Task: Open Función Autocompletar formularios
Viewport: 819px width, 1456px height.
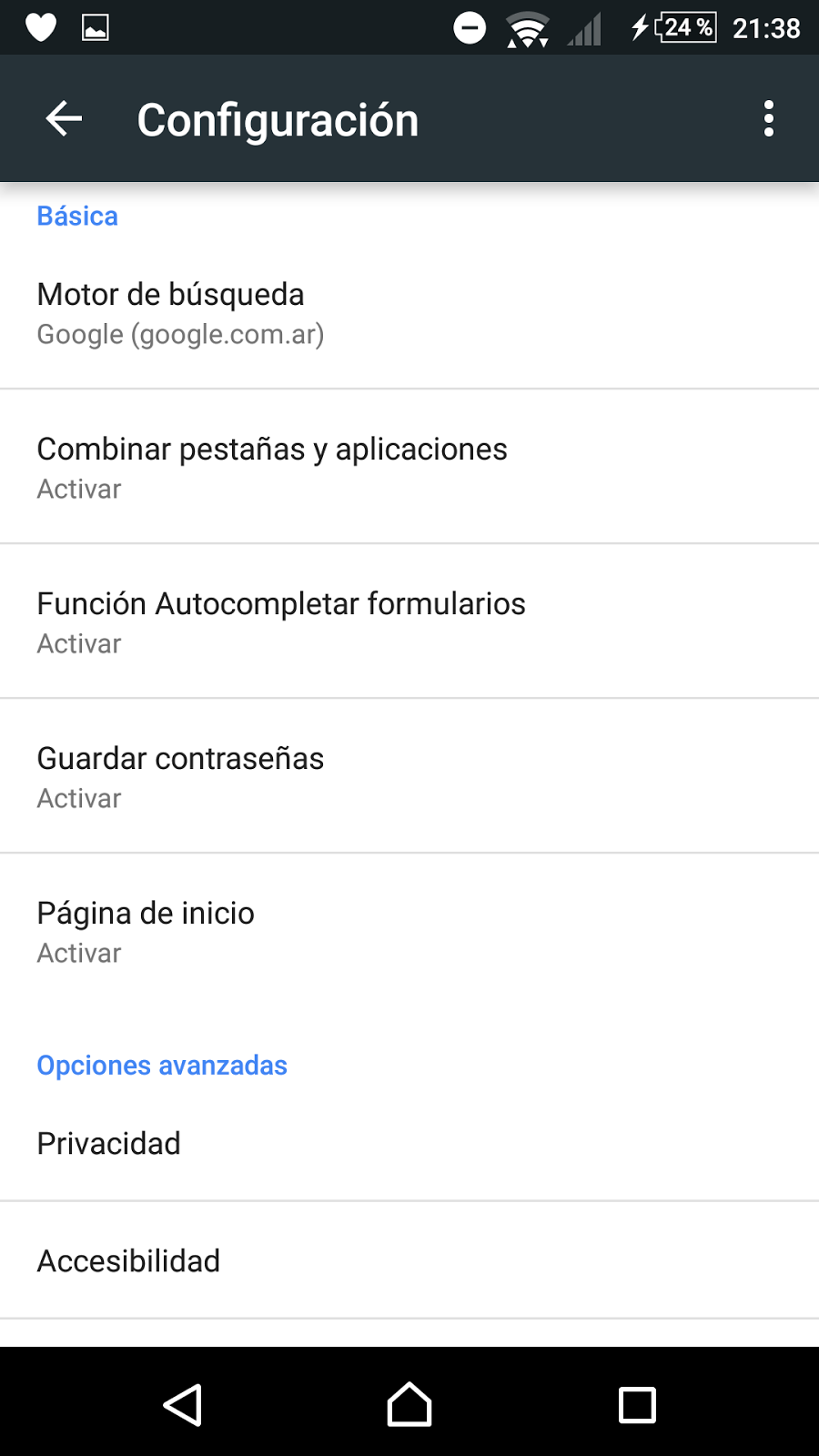Action: tap(409, 622)
